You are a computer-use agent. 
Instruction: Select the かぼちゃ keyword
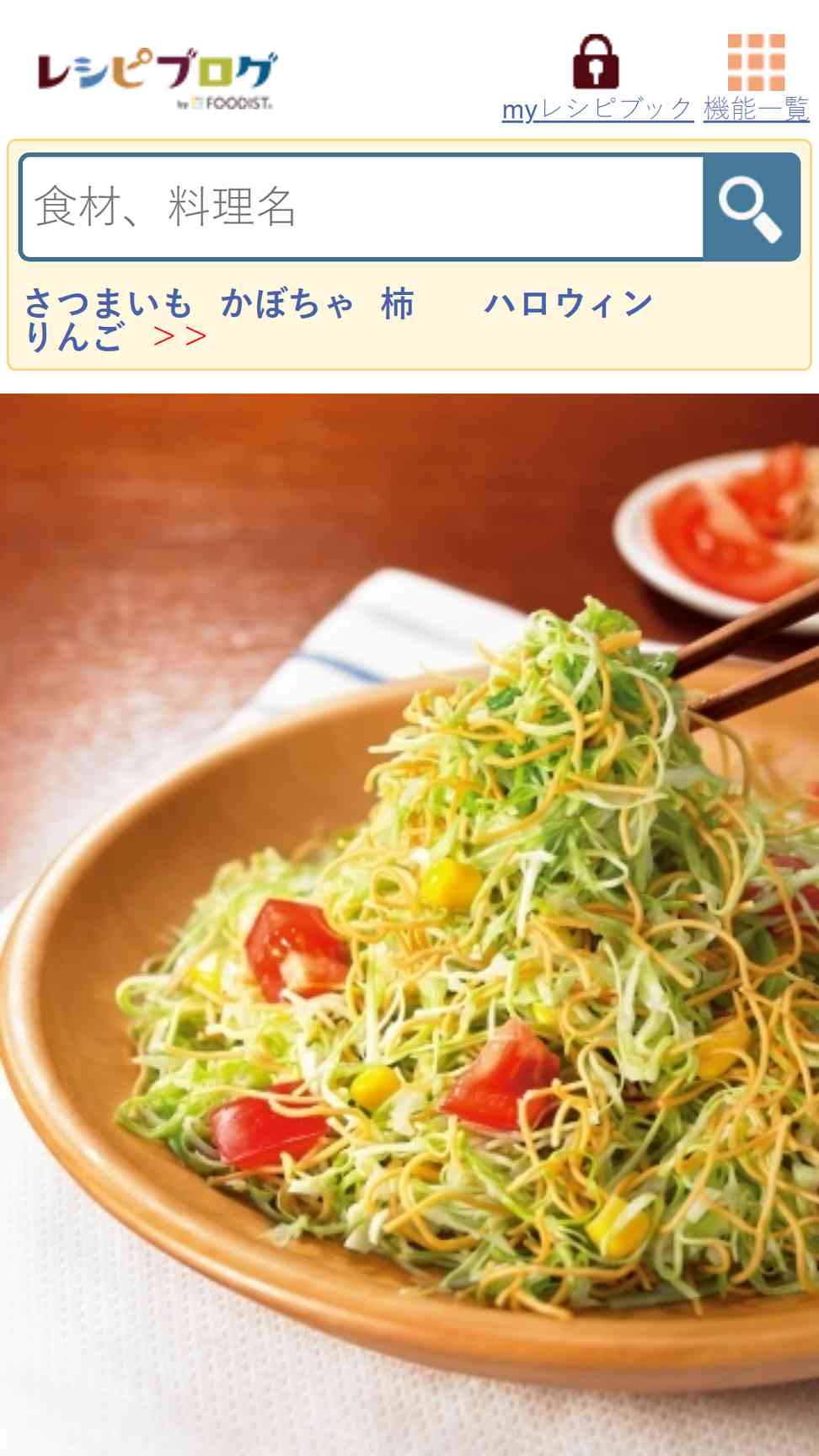click(286, 303)
